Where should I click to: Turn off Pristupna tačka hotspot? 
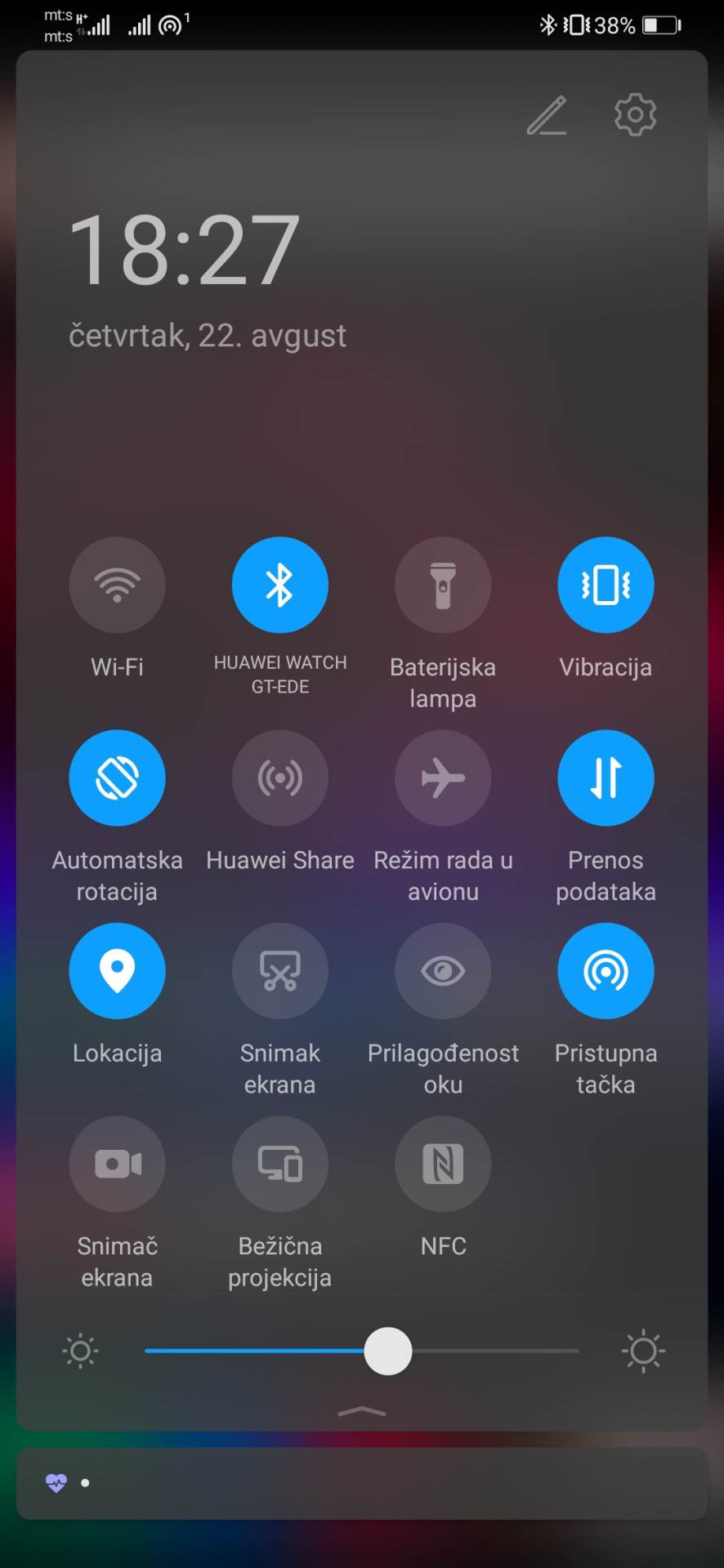(606, 970)
